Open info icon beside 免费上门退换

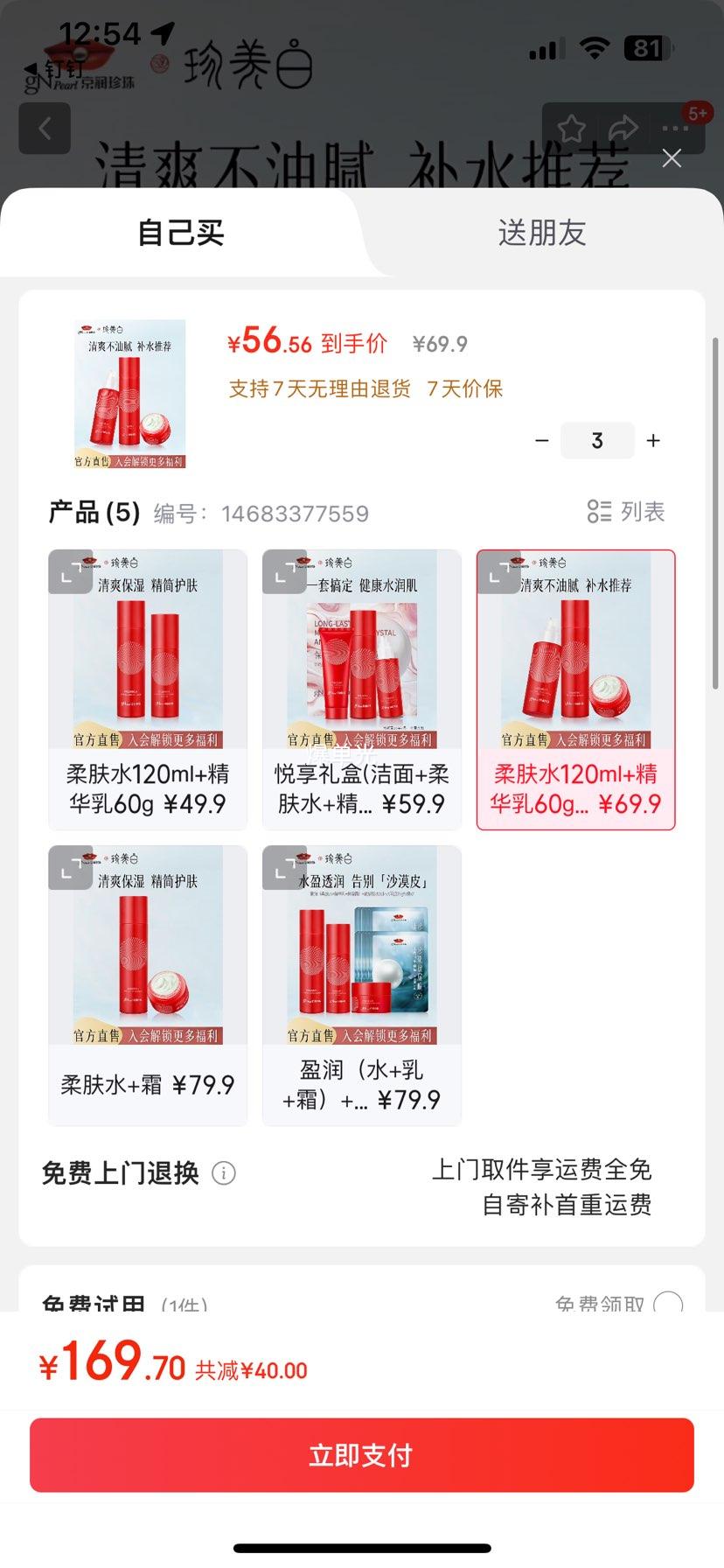tap(224, 1173)
